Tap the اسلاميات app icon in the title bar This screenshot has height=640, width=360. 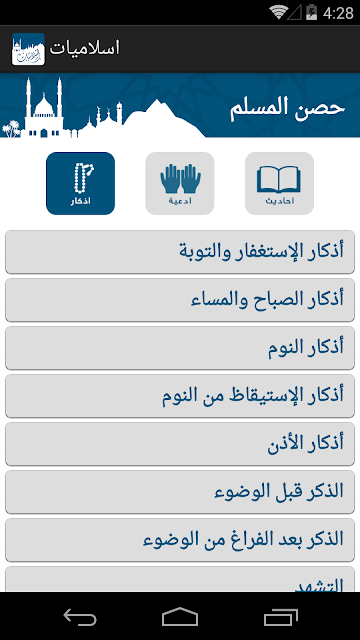(x=28, y=49)
